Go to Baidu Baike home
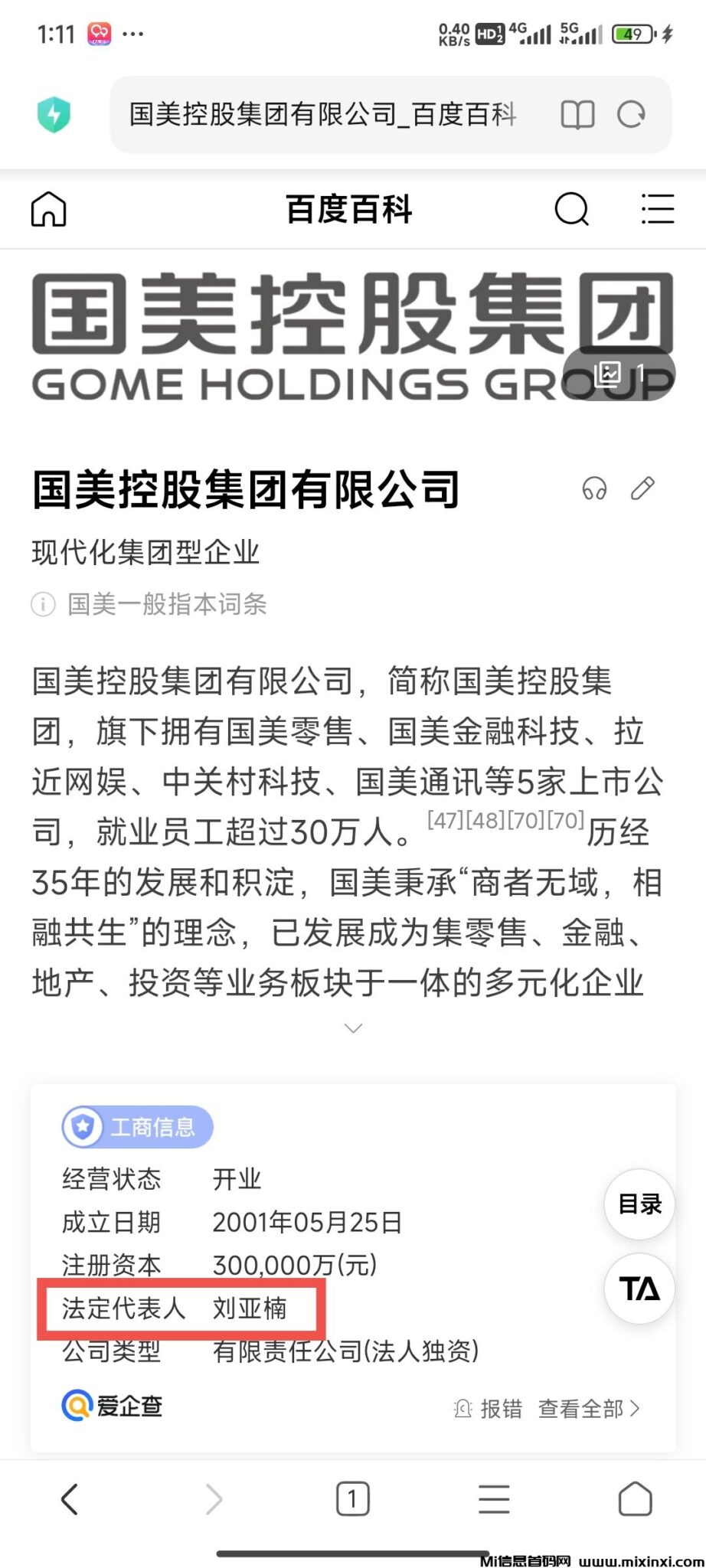 [x=49, y=208]
